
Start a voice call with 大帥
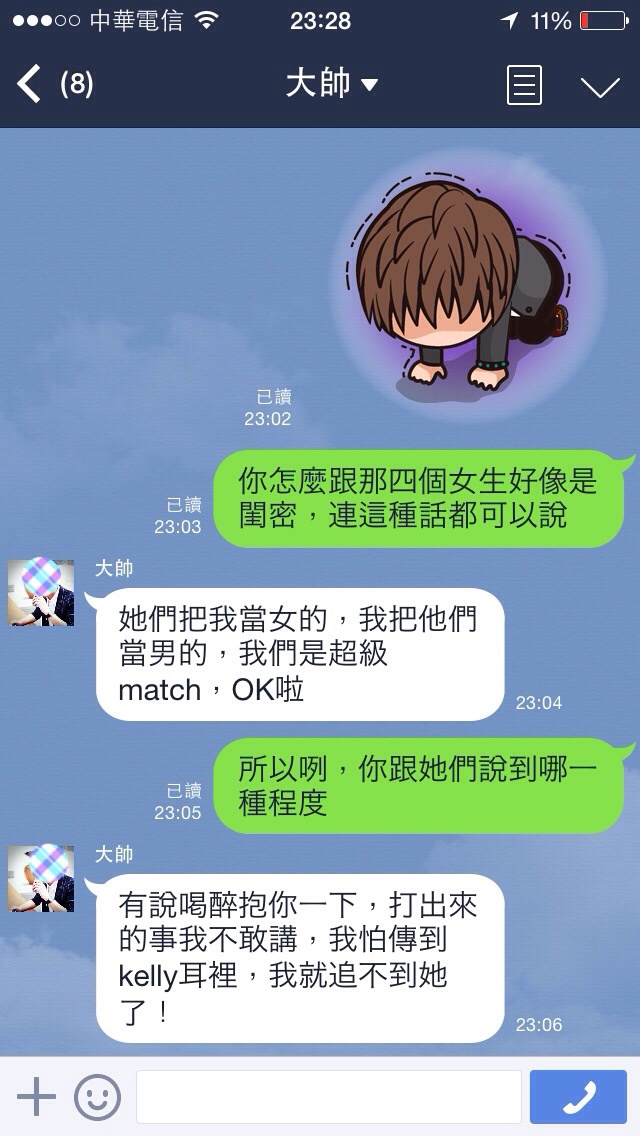[578, 1097]
